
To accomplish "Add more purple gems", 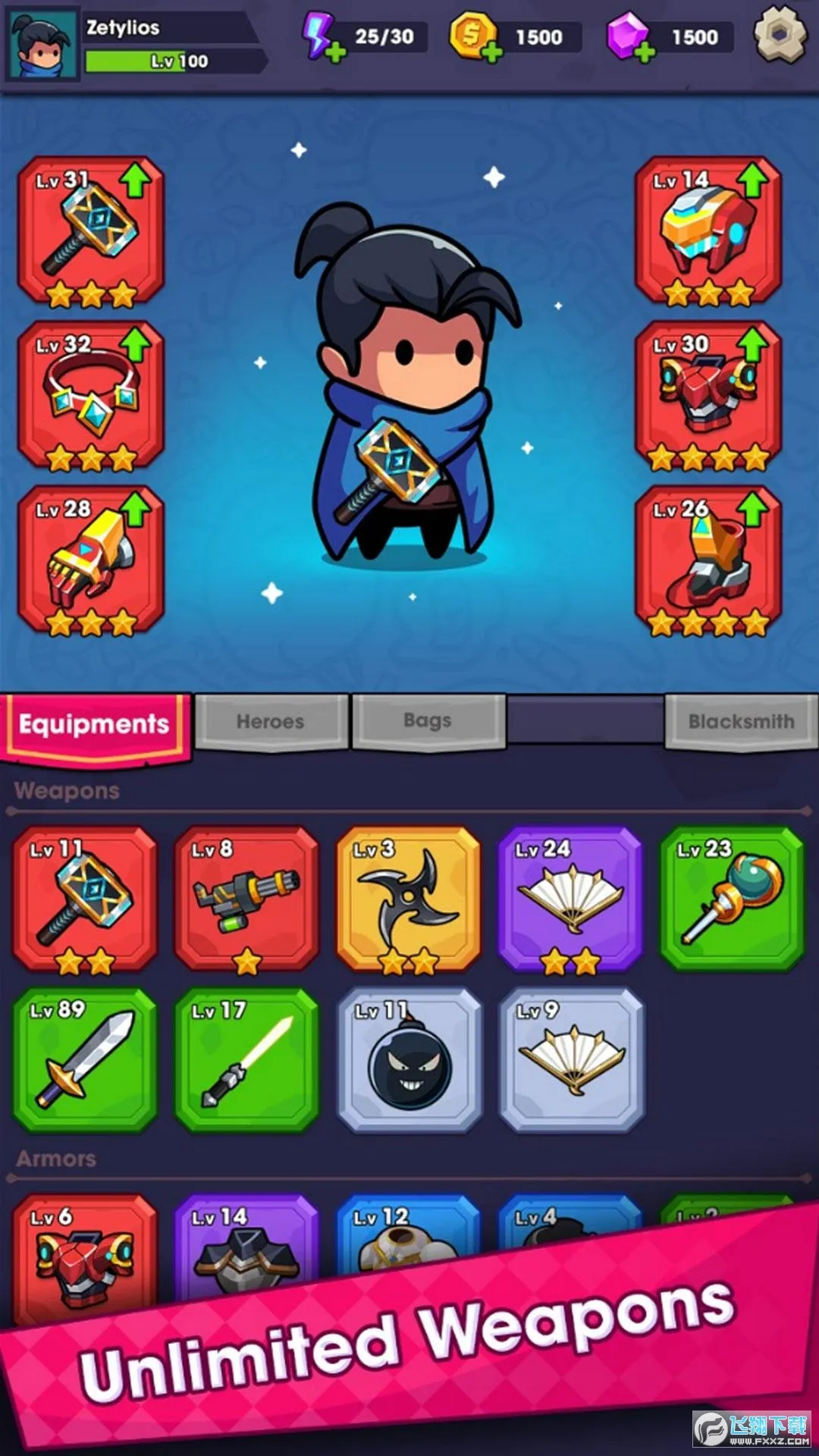I will pyautogui.click(x=645, y=52).
